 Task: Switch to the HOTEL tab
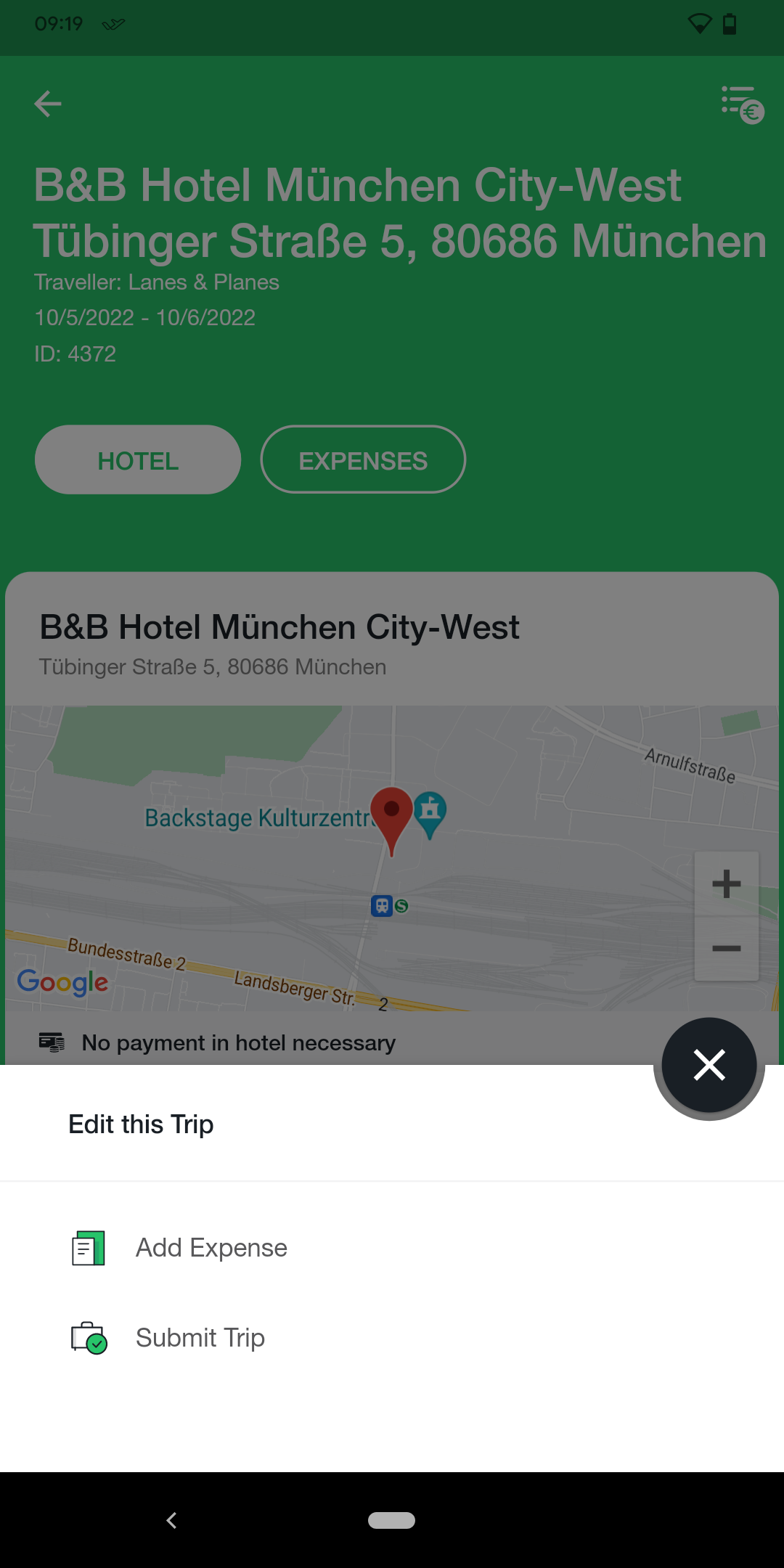coord(138,460)
